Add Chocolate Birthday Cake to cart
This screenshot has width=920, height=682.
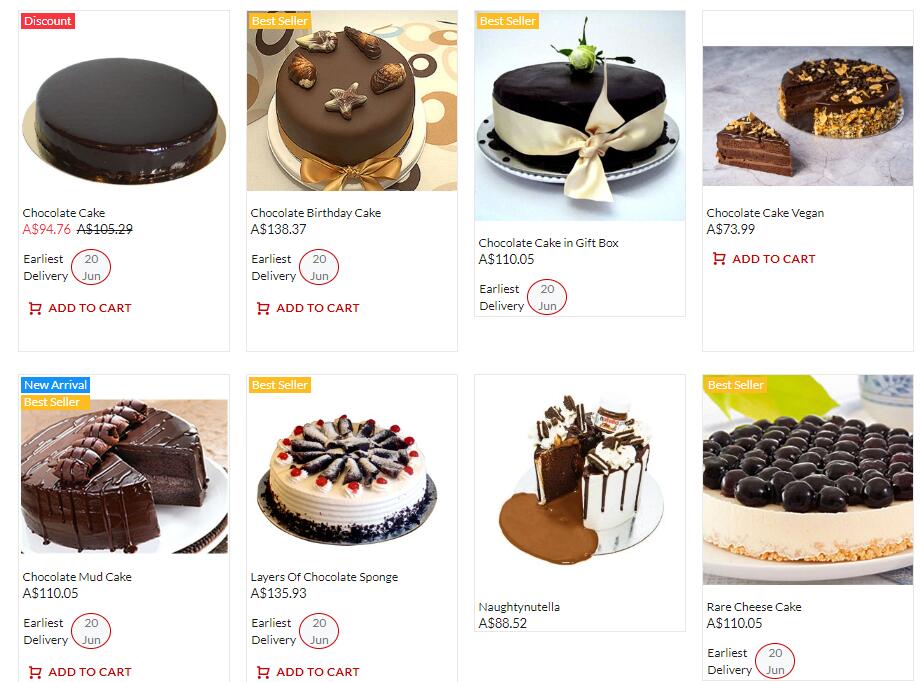click(308, 308)
